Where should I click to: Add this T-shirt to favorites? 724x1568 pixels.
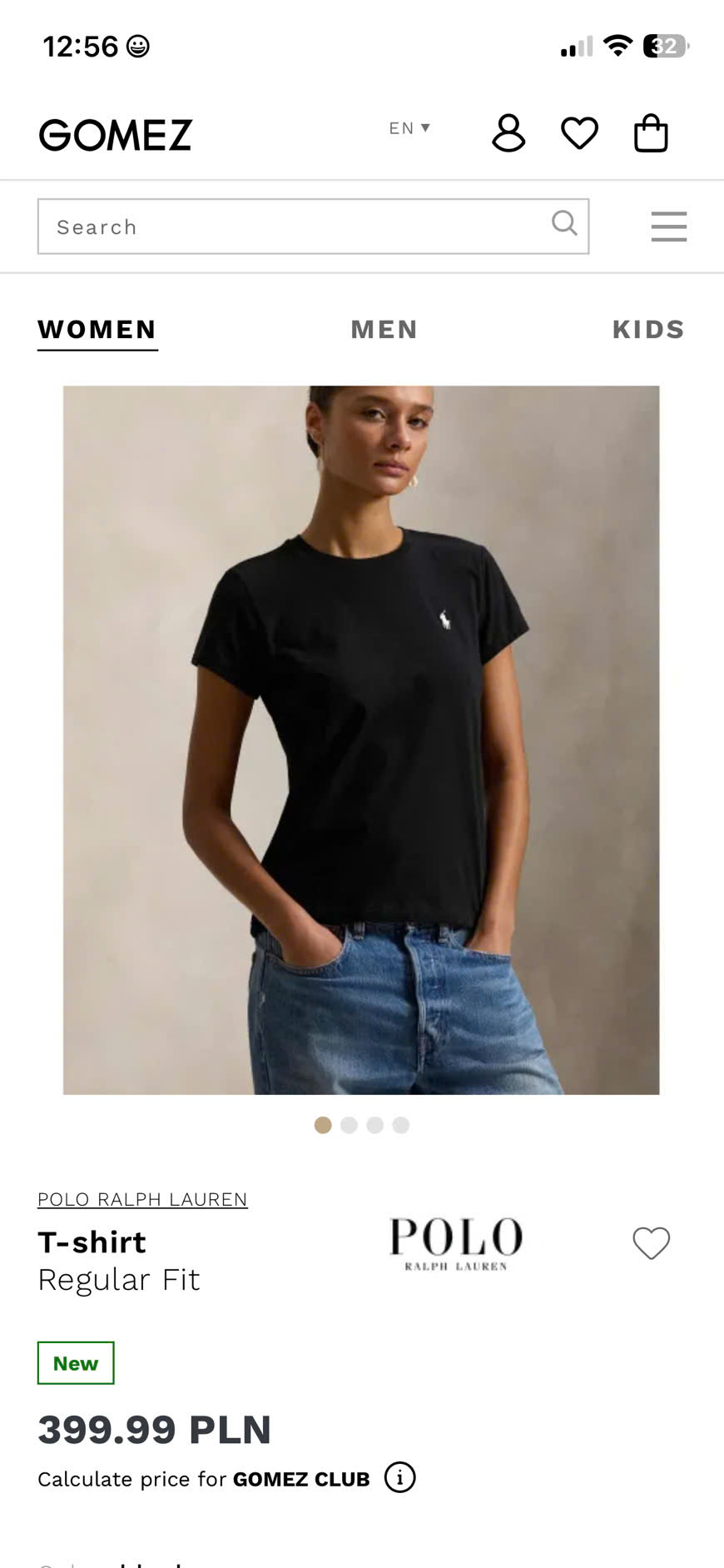(651, 1243)
